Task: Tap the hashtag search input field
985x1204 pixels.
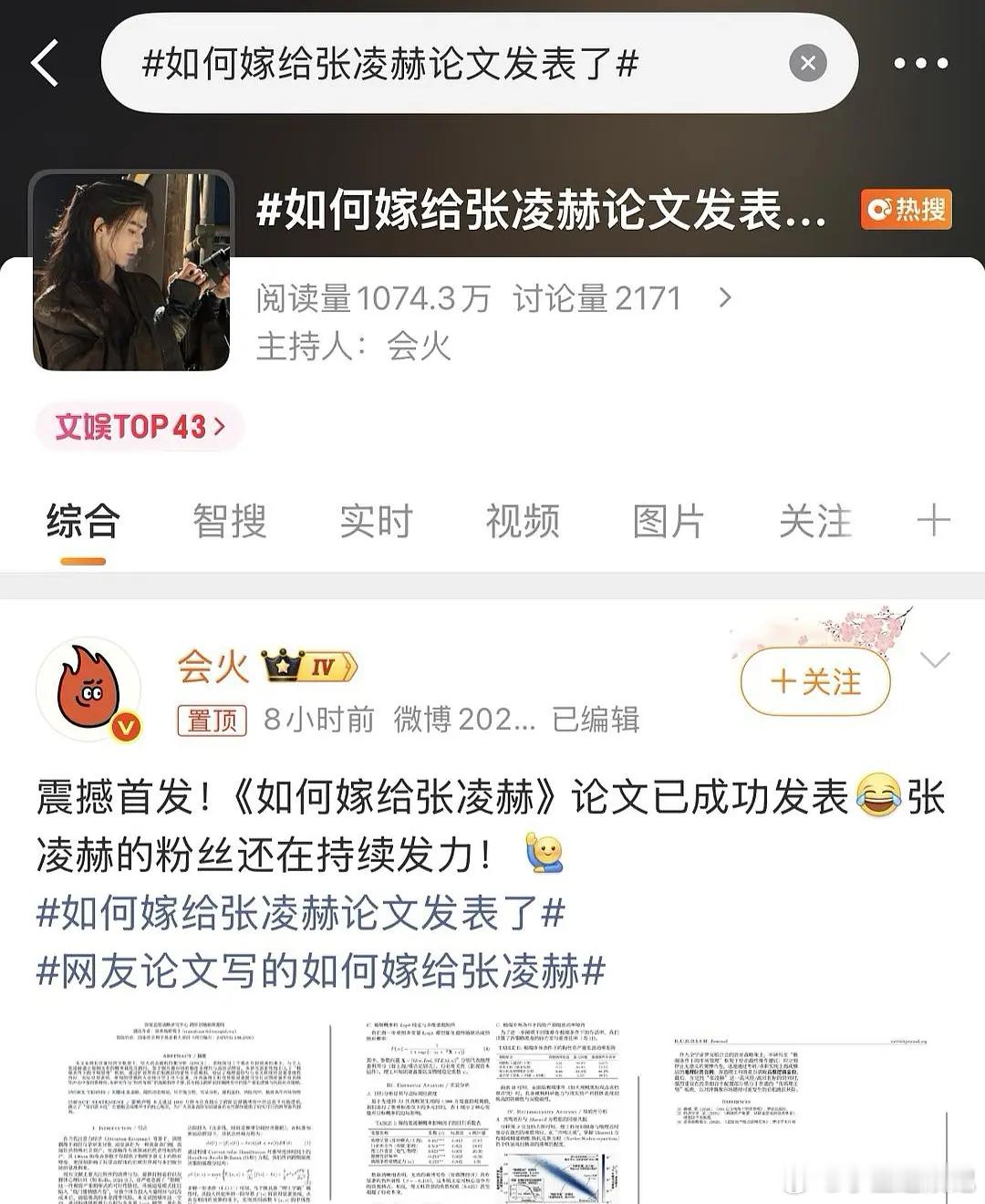Action: point(392,64)
